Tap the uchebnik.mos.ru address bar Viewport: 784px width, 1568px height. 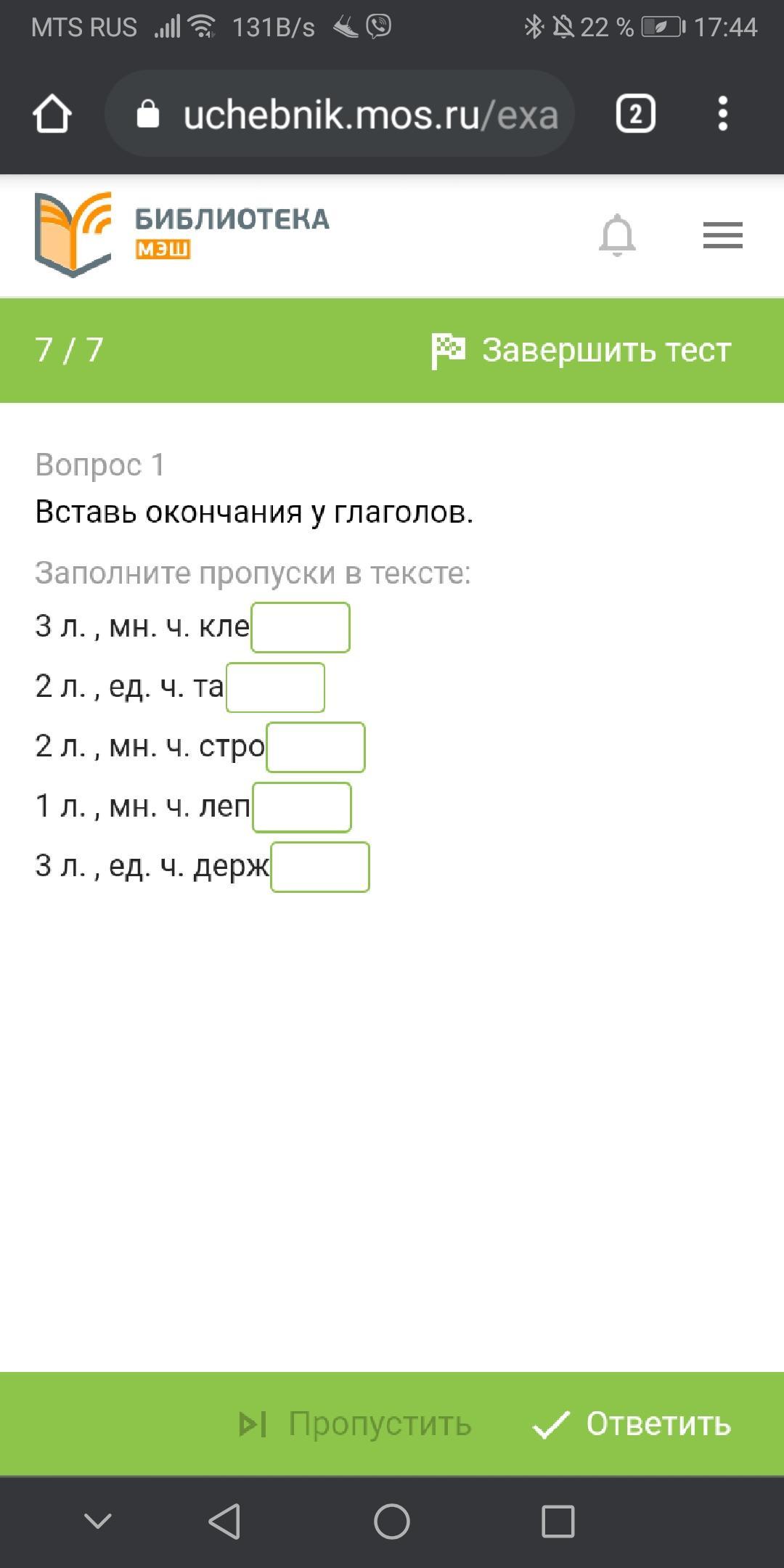click(340, 114)
